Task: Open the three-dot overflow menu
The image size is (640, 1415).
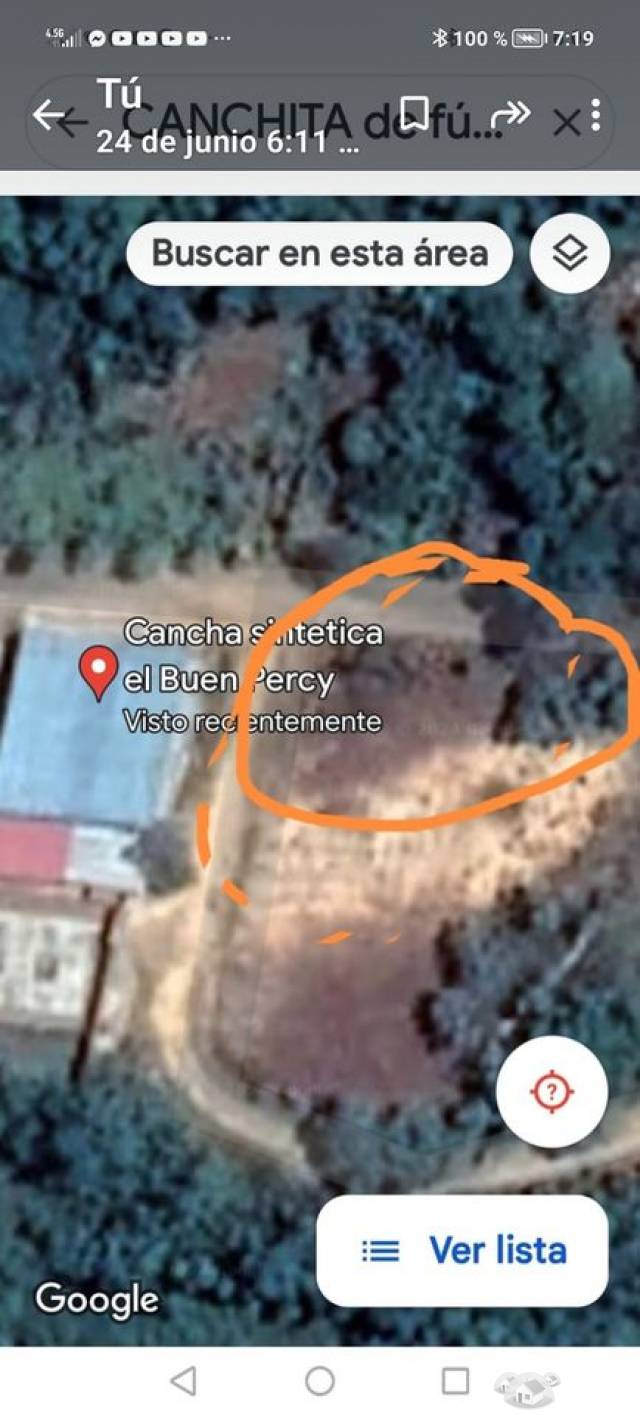Action: (596, 115)
